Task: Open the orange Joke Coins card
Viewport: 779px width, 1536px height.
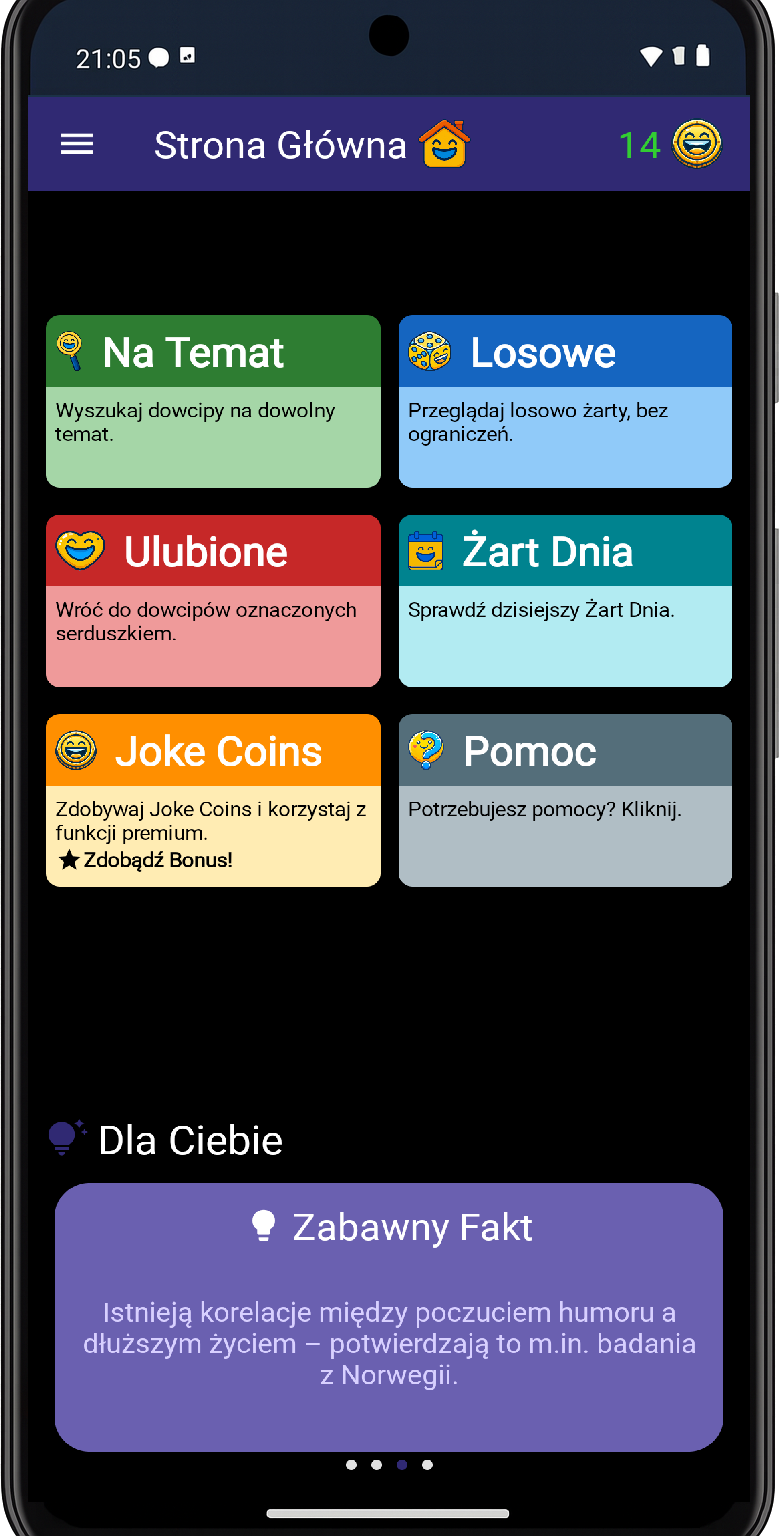Action: click(x=213, y=799)
